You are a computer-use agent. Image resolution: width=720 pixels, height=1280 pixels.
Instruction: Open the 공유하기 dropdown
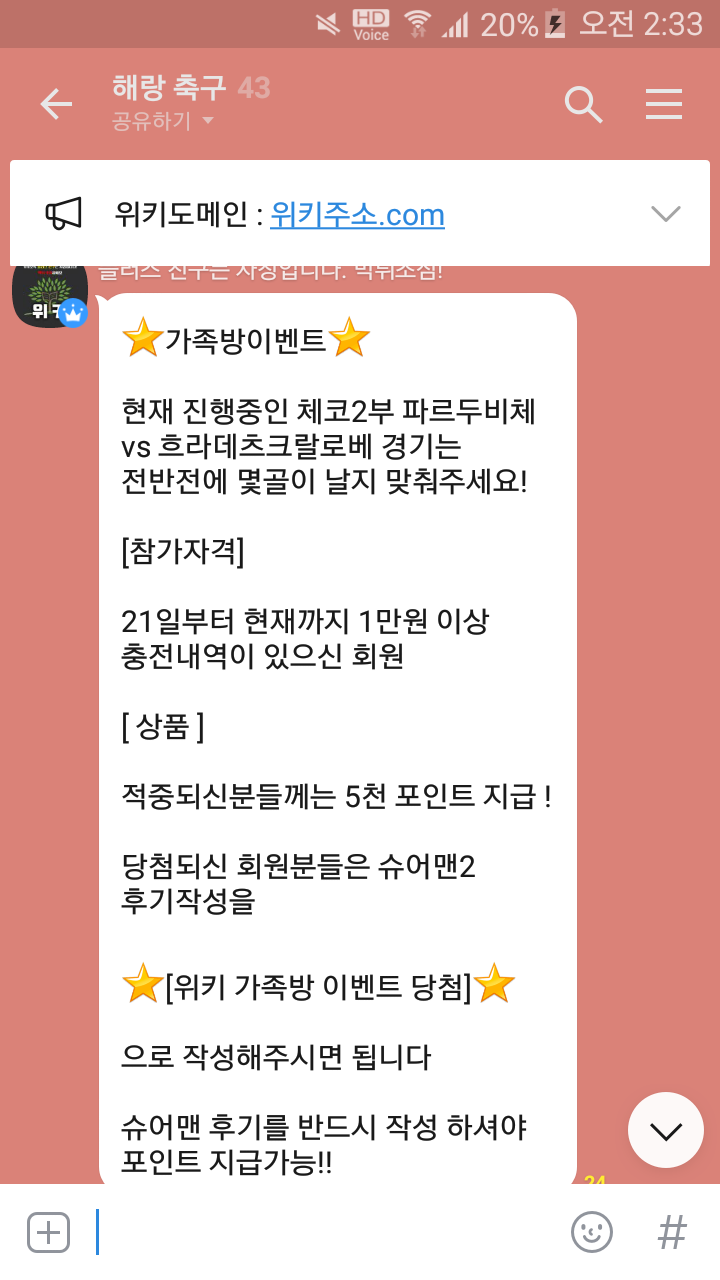pos(163,122)
